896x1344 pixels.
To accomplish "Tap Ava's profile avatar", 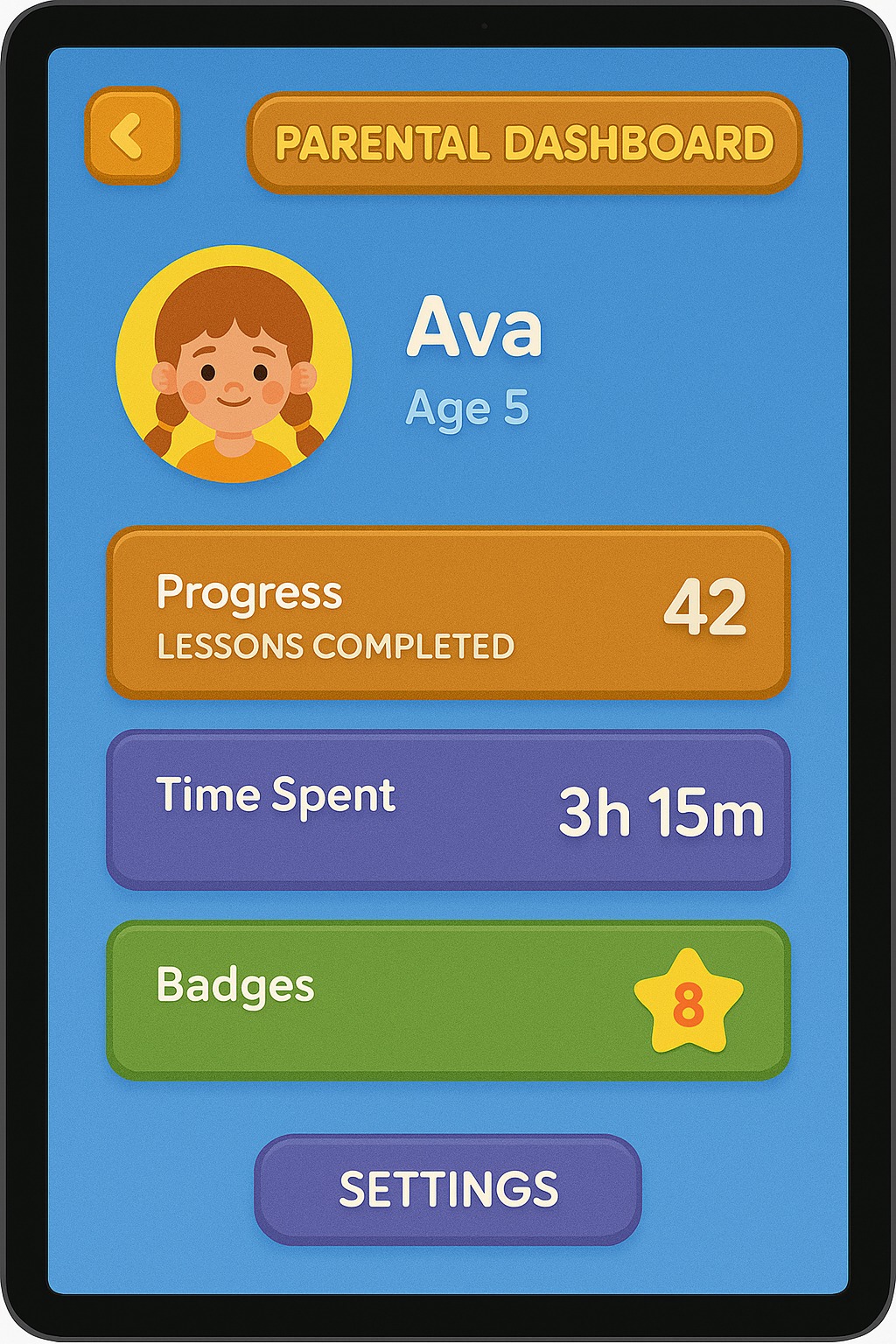I will pos(234,364).
